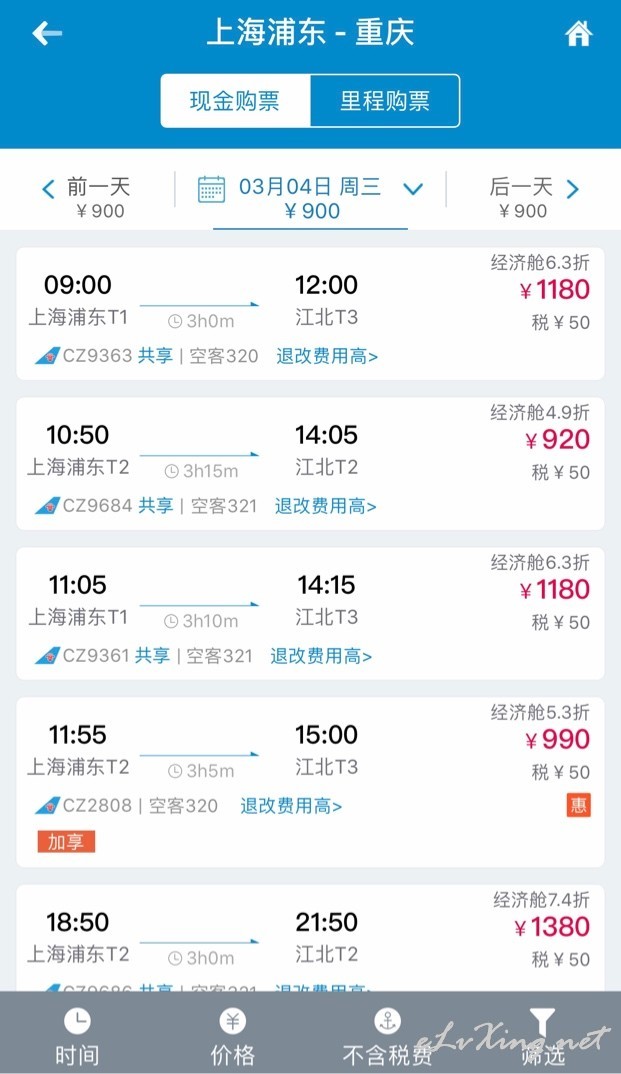Switch to the 里程购票 tab

pyautogui.click(x=385, y=101)
